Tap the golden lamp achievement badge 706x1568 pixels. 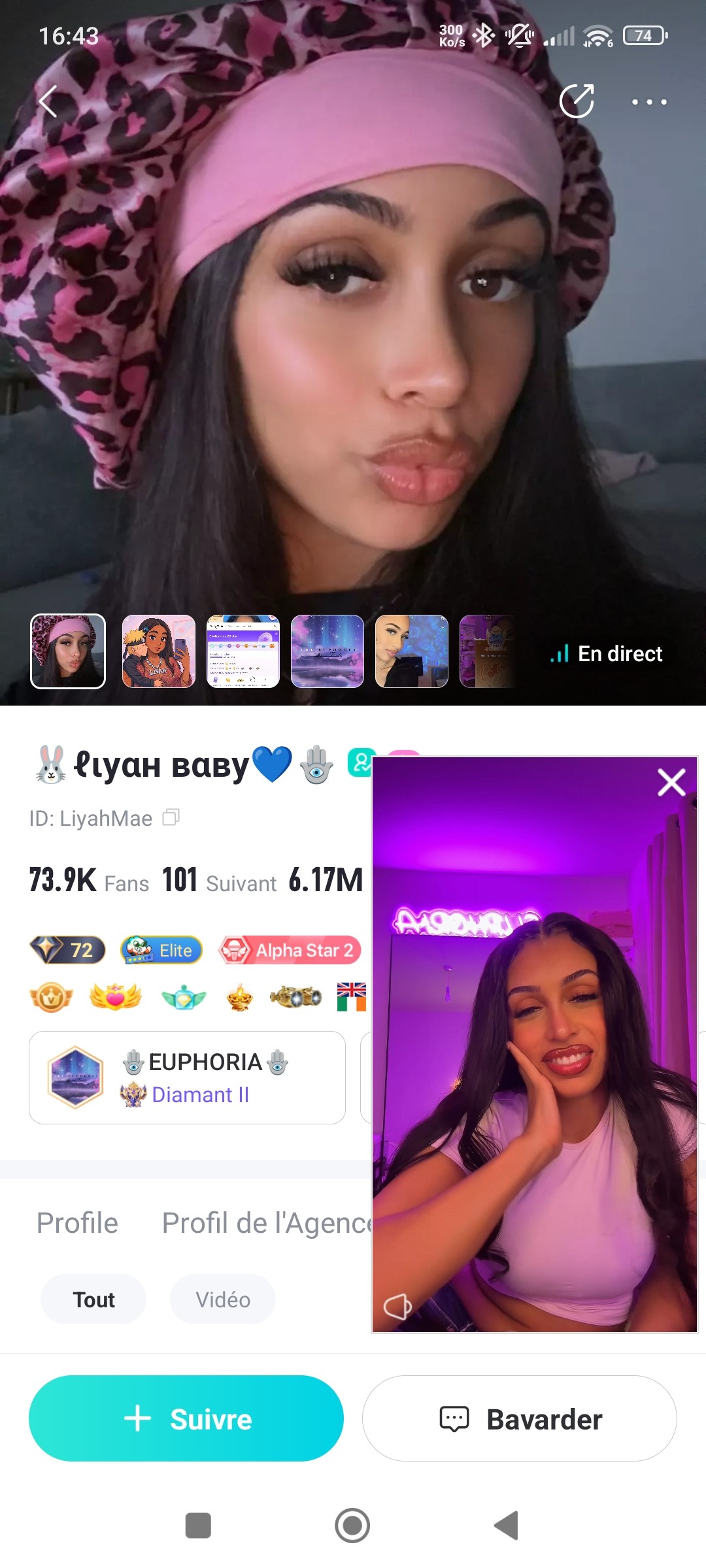(239, 996)
